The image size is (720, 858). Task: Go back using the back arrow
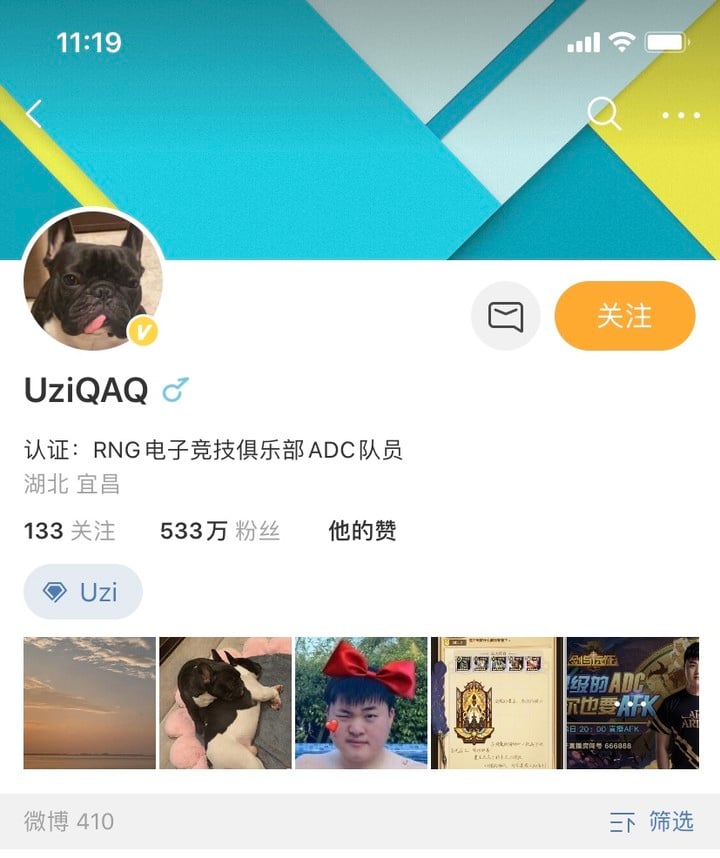click(34, 114)
